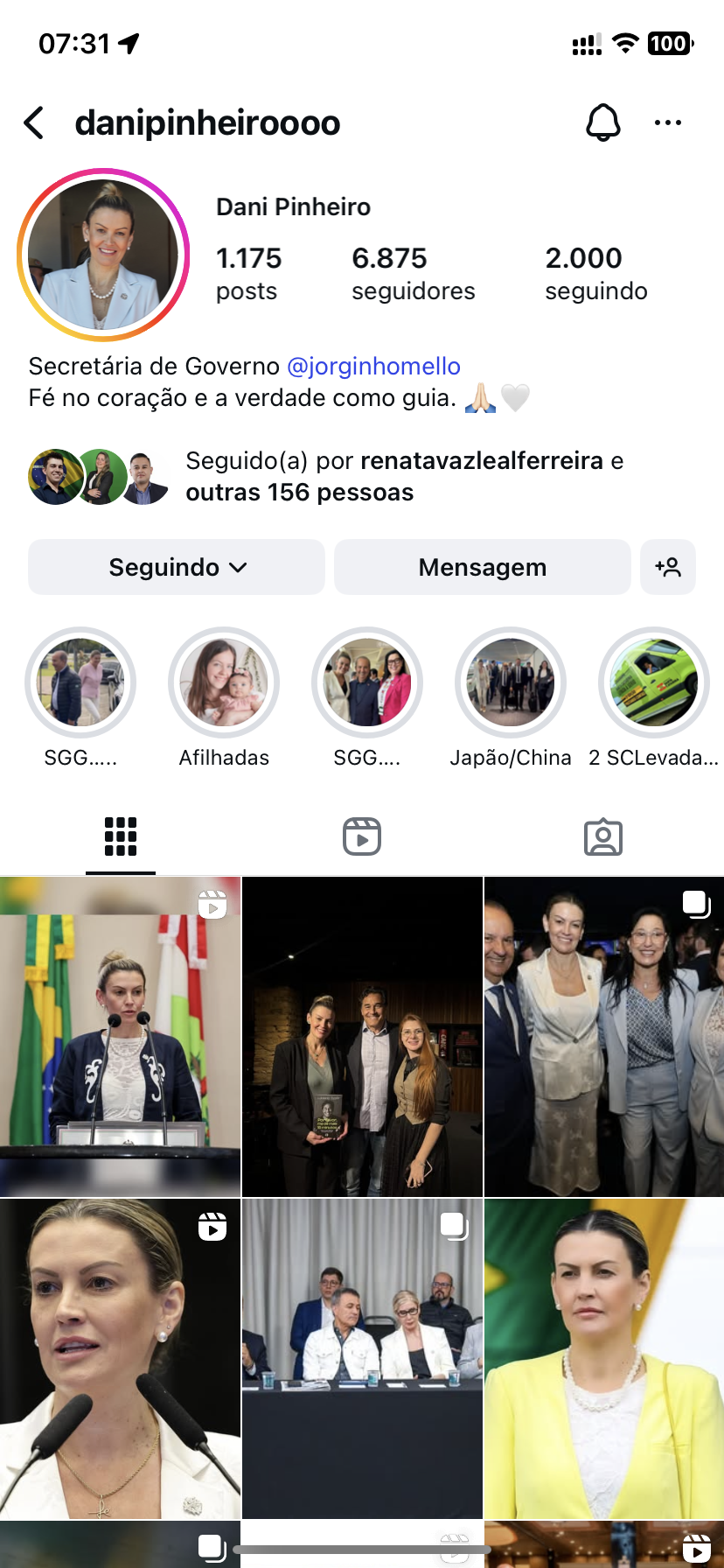Open the three-dot overflow menu
Screen dimensions: 724x1568
(x=667, y=123)
